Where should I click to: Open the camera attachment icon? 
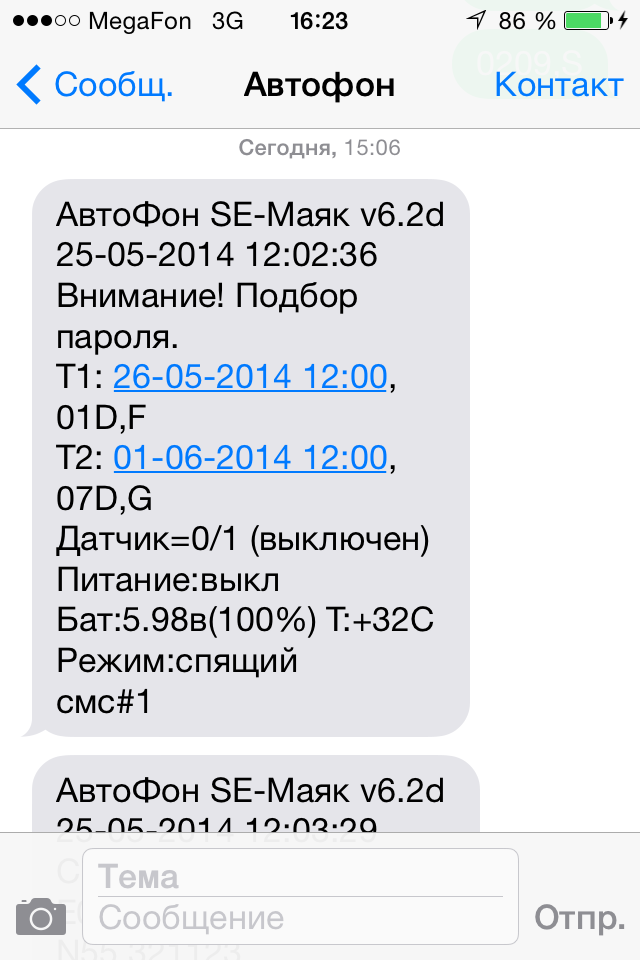pyautogui.click(x=41, y=916)
